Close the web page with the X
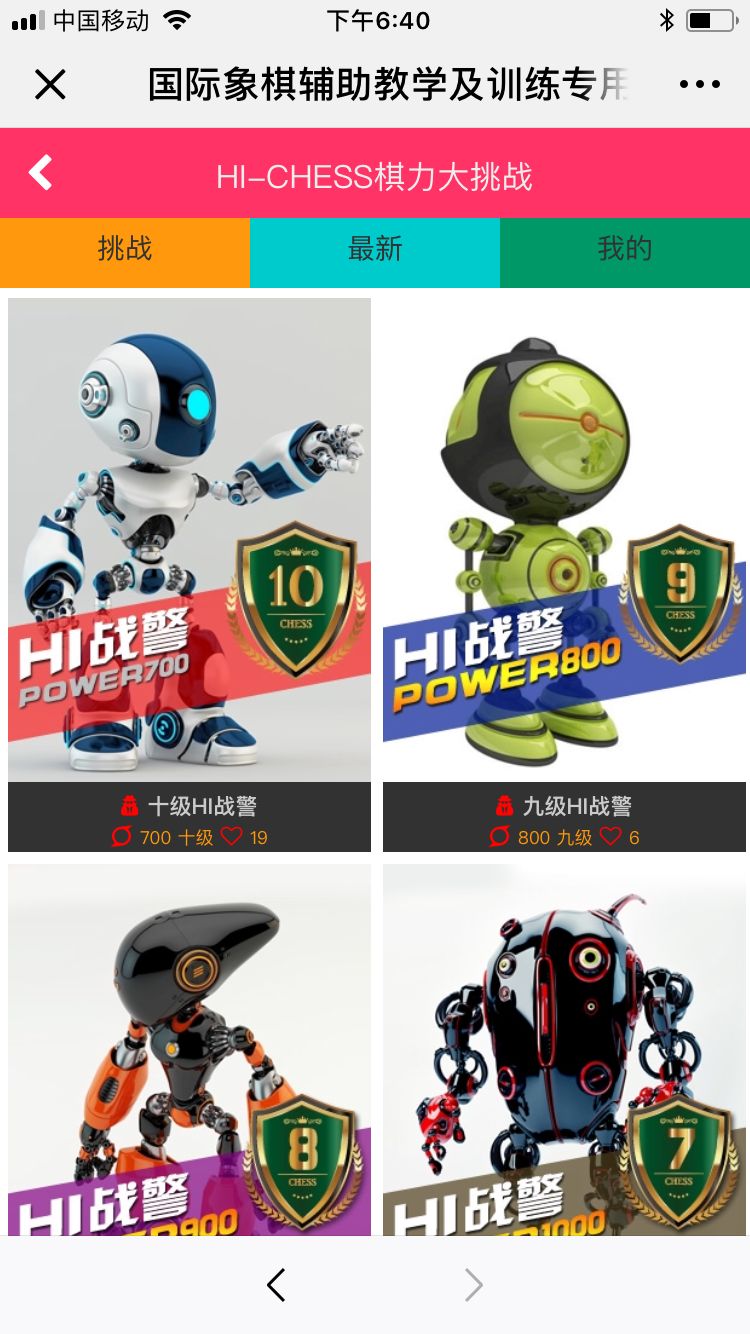750x1334 pixels. pyautogui.click(x=50, y=85)
